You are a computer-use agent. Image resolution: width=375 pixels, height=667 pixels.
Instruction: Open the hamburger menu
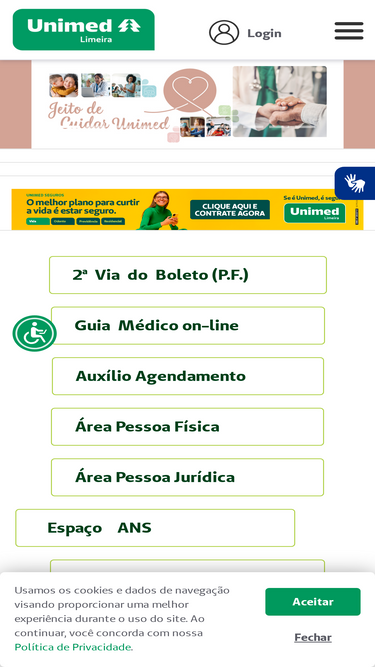pos(349,31)
